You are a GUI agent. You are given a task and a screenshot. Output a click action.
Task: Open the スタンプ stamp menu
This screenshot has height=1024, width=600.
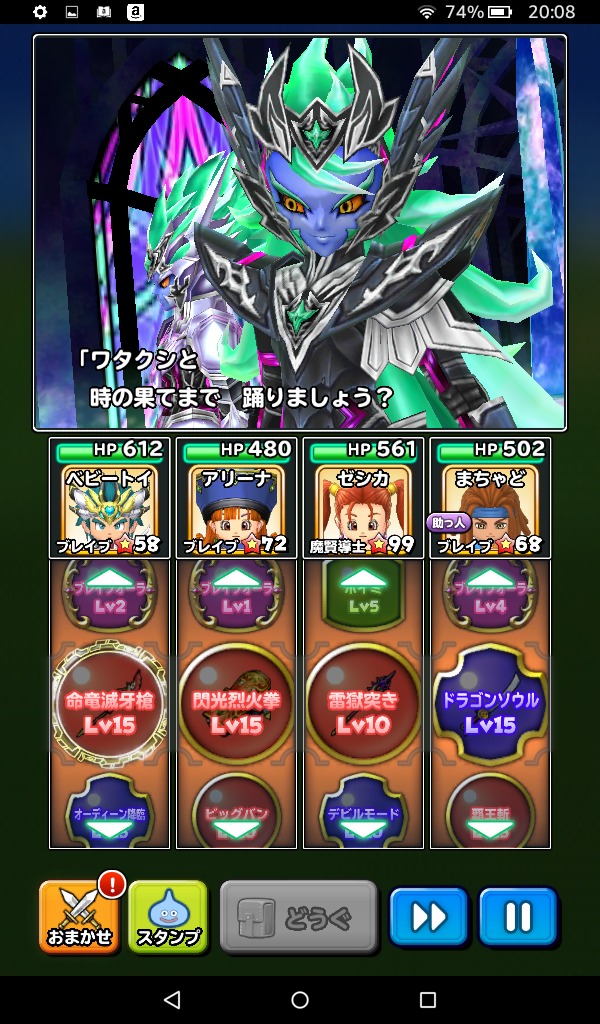click(167, 916)
